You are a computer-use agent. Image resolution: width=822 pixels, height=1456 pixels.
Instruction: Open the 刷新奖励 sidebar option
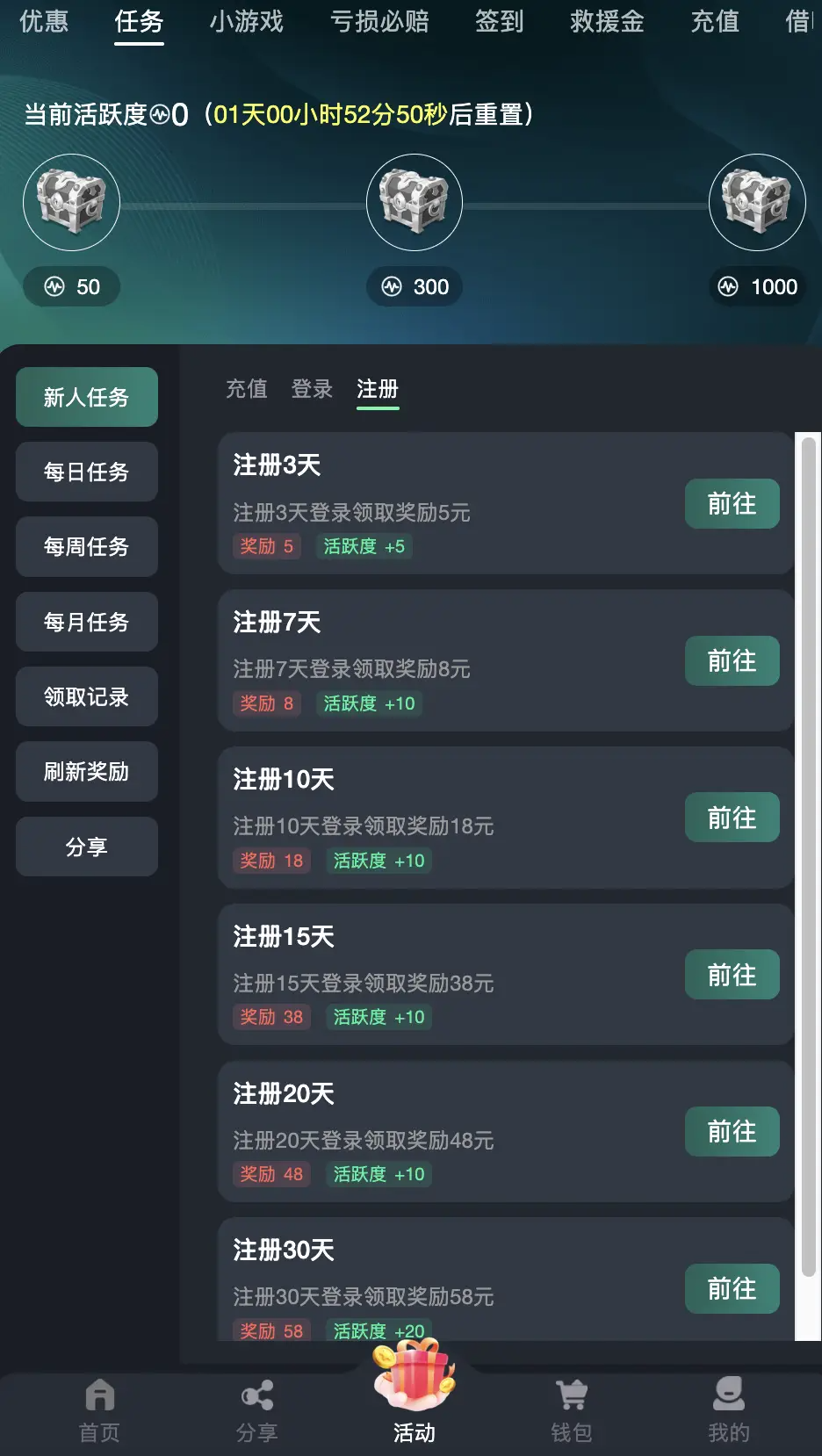[86, 771]
